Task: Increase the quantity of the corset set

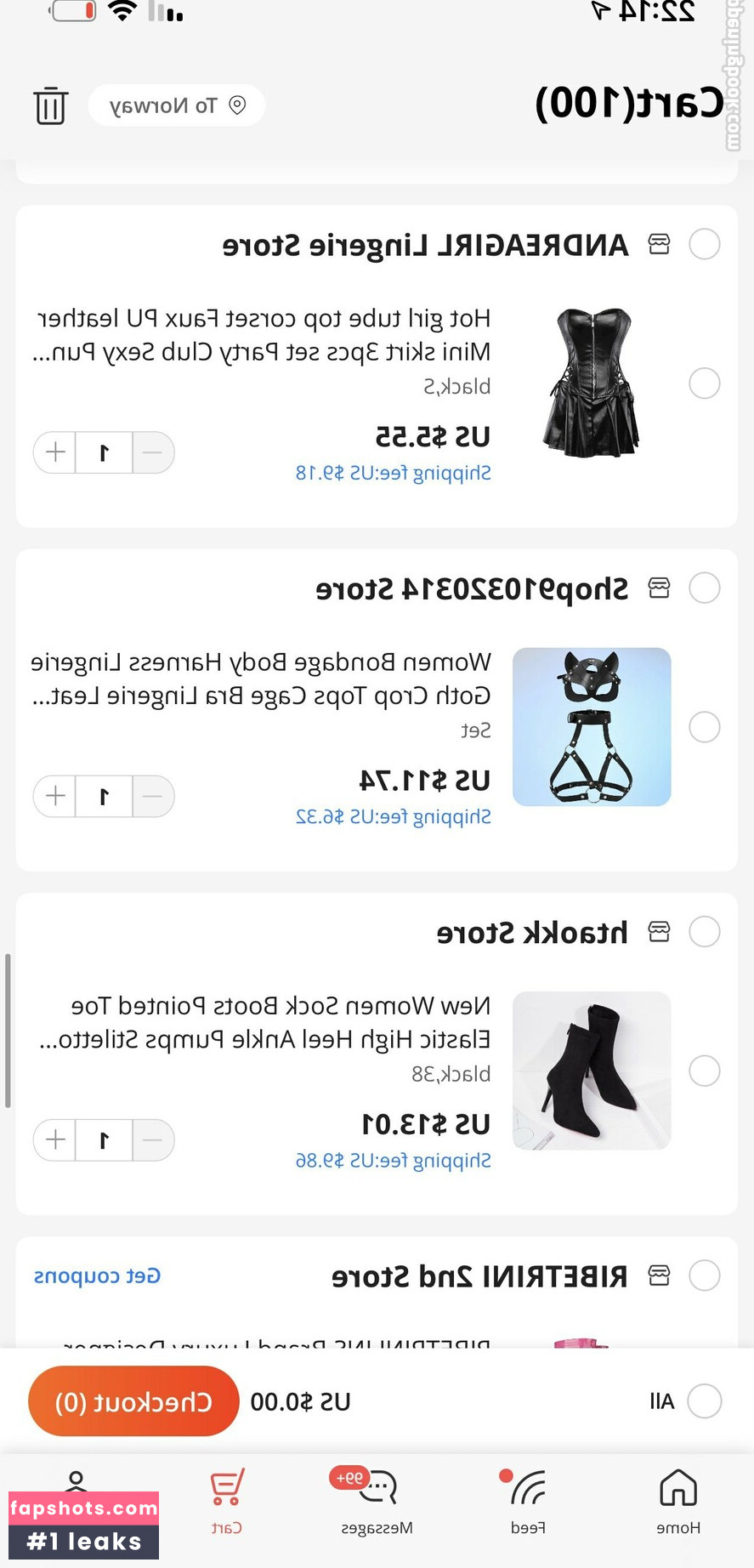Action: pyautogui.click(x=55, y=452)
